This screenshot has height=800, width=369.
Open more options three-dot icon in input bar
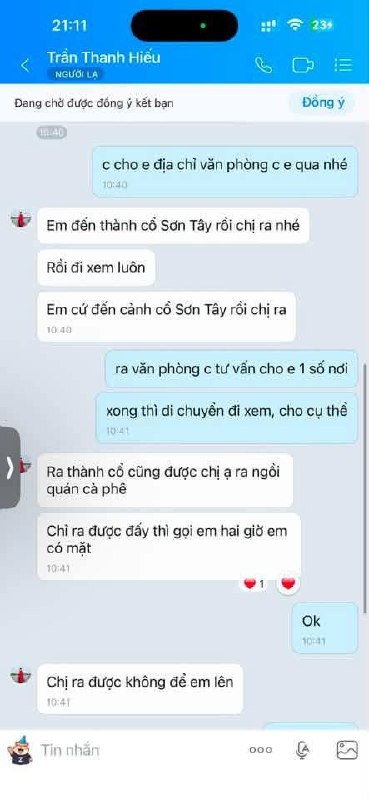(260, 750)
